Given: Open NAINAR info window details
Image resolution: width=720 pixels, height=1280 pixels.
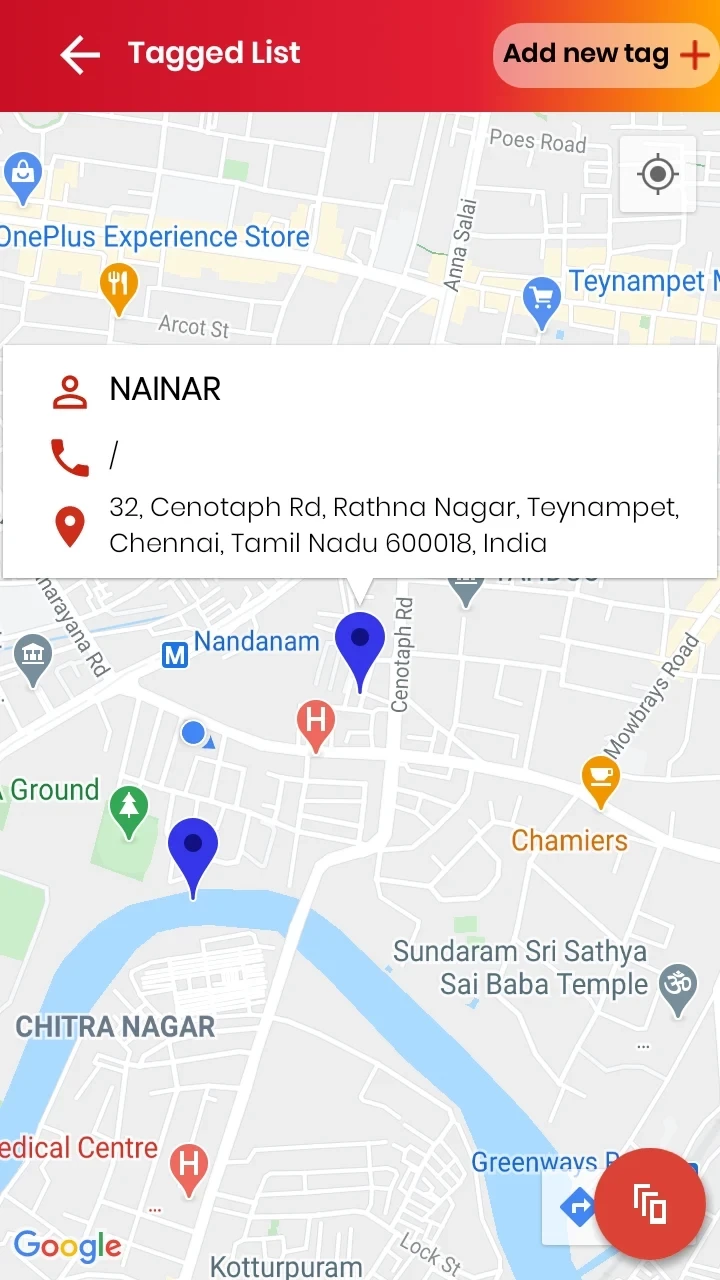Looking at the screenshot, I should [x=360, y=462].
